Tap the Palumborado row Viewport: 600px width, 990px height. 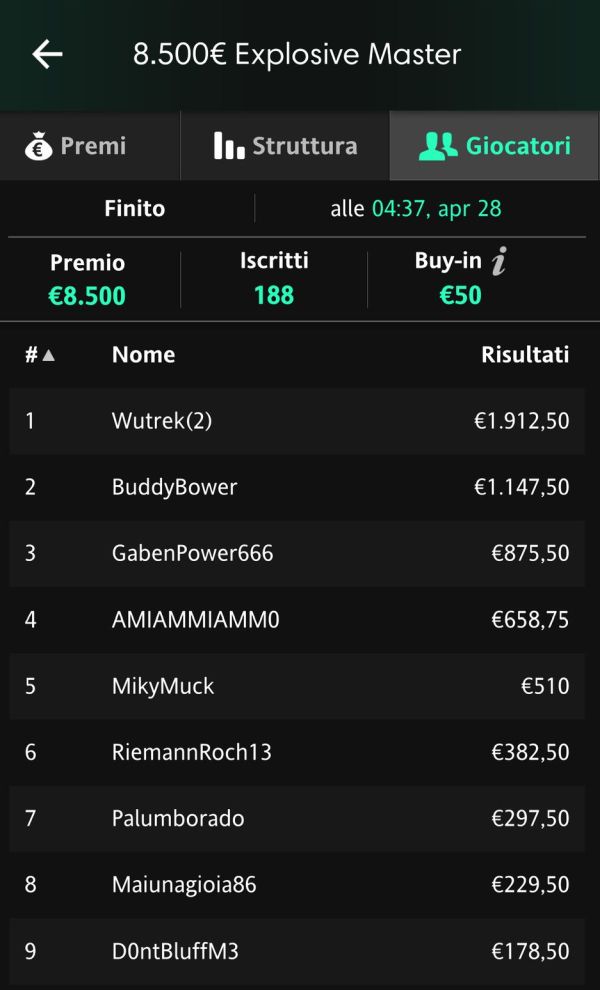297,819
